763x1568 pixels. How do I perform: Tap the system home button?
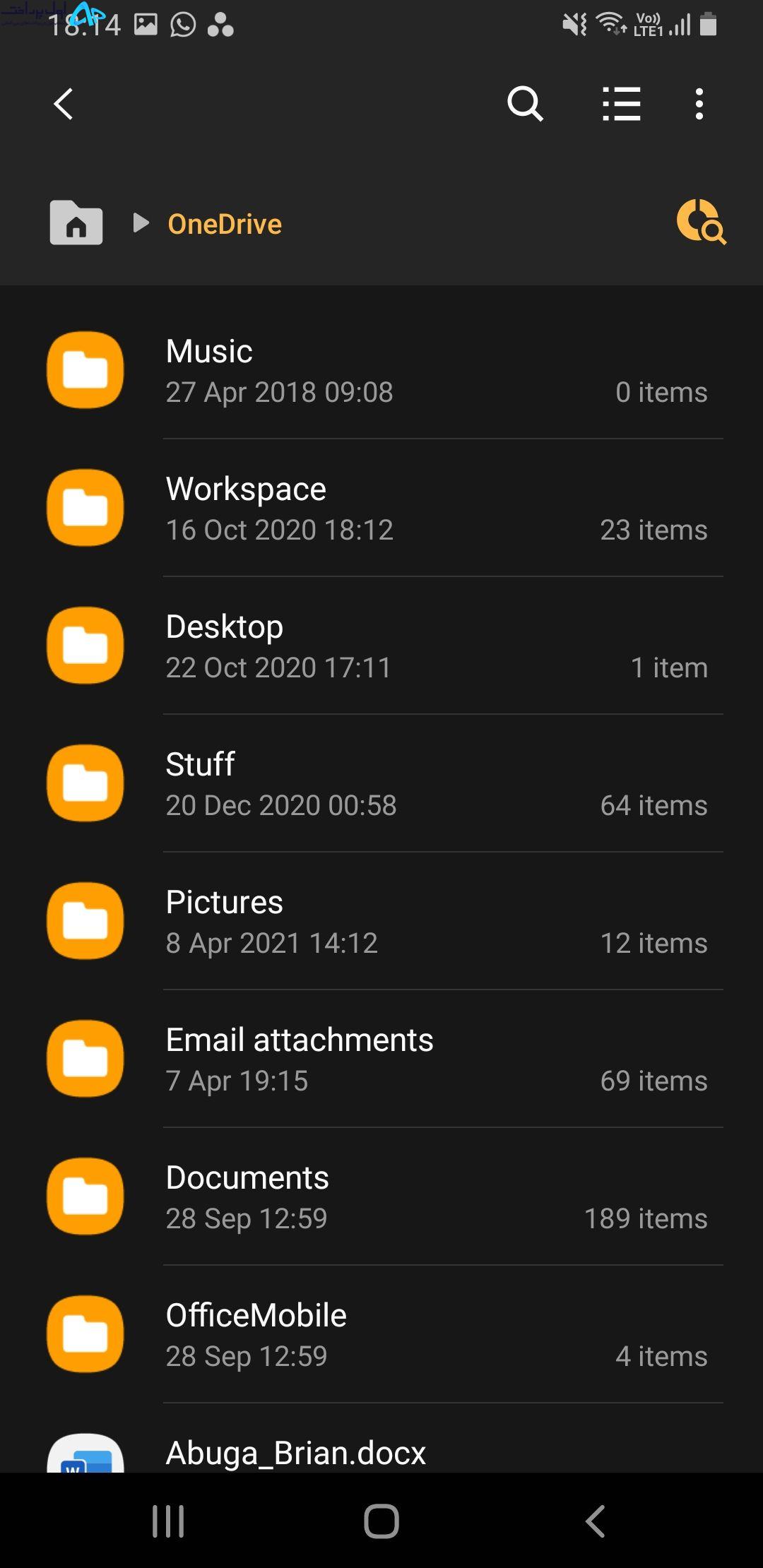click(x=381, y=1521)
